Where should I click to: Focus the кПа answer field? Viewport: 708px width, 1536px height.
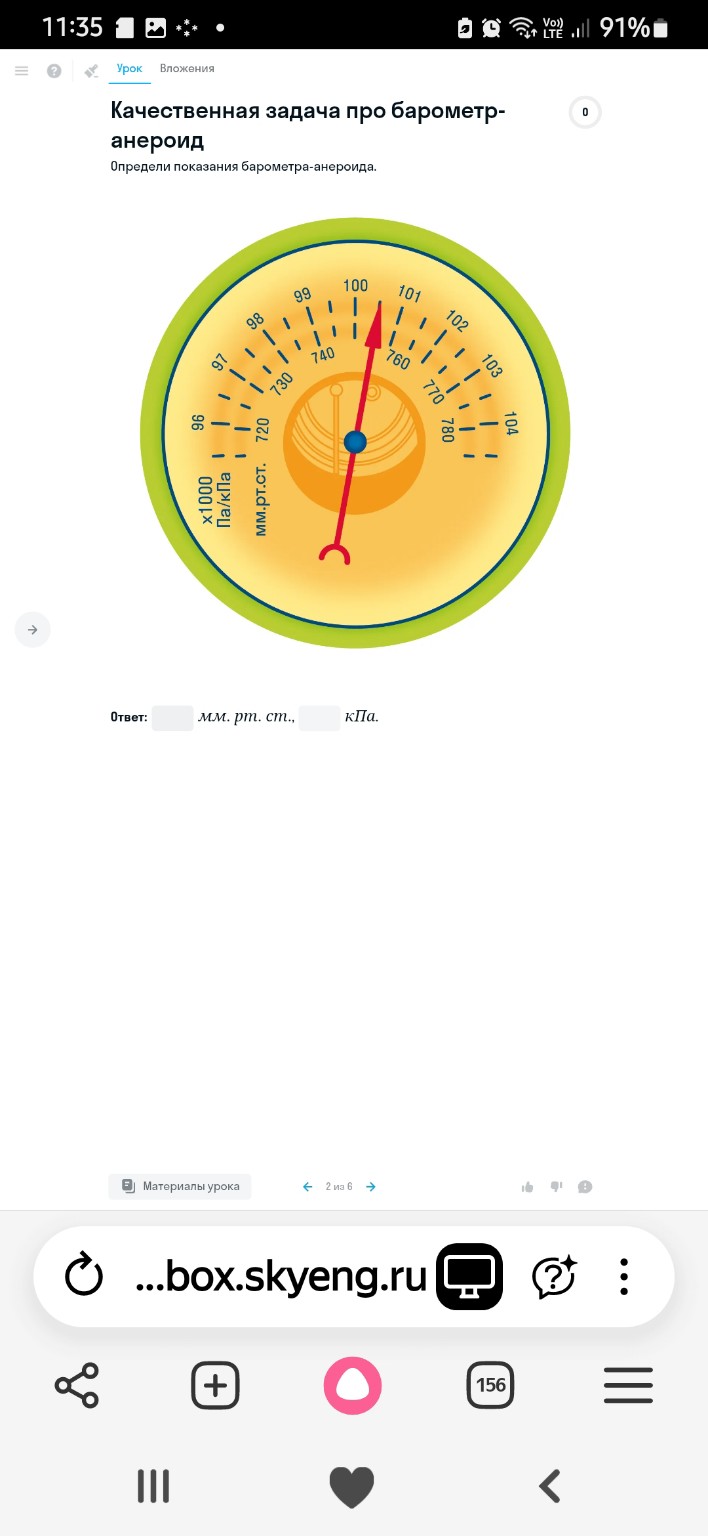319,717
